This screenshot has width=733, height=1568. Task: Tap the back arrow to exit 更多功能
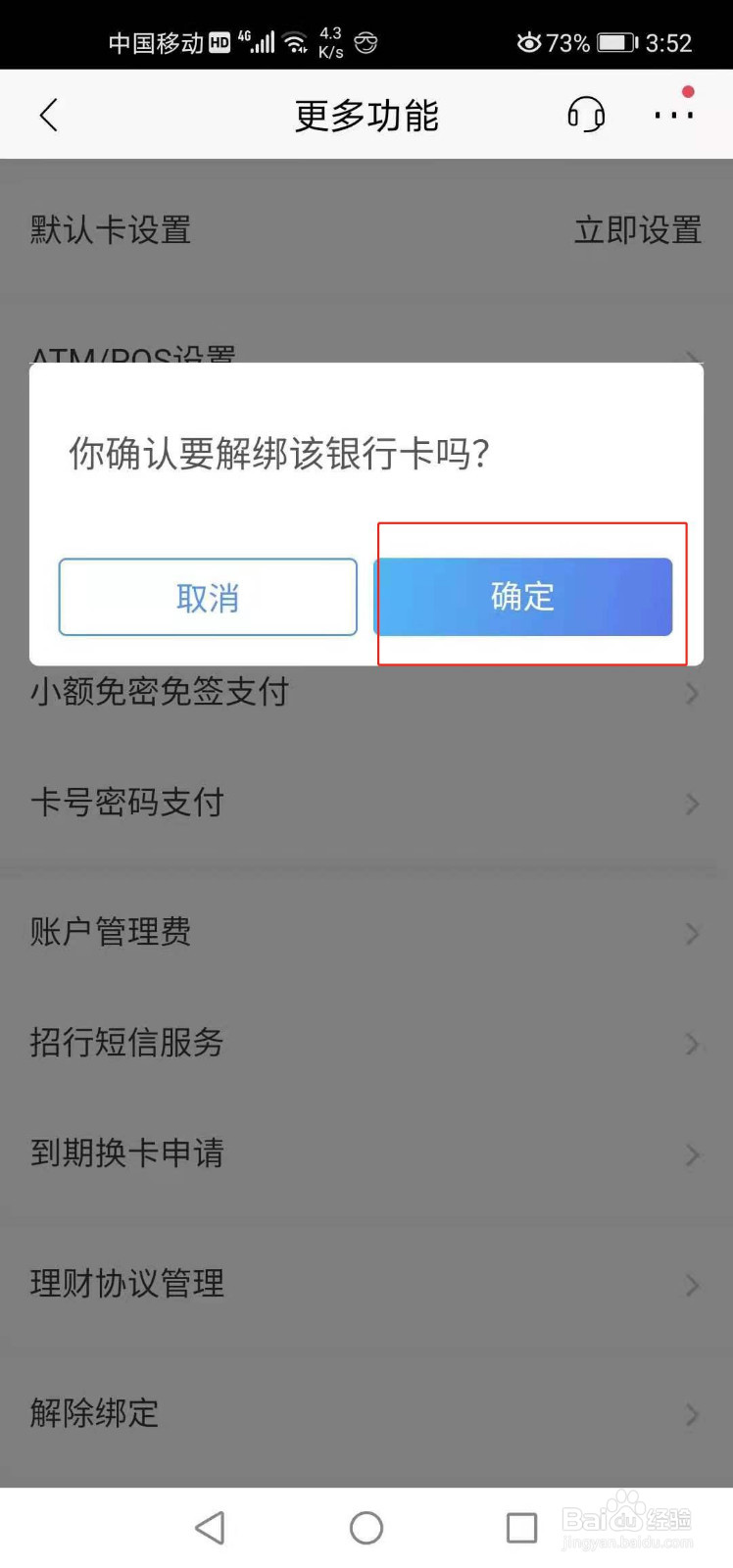click(x=49, y=115)
